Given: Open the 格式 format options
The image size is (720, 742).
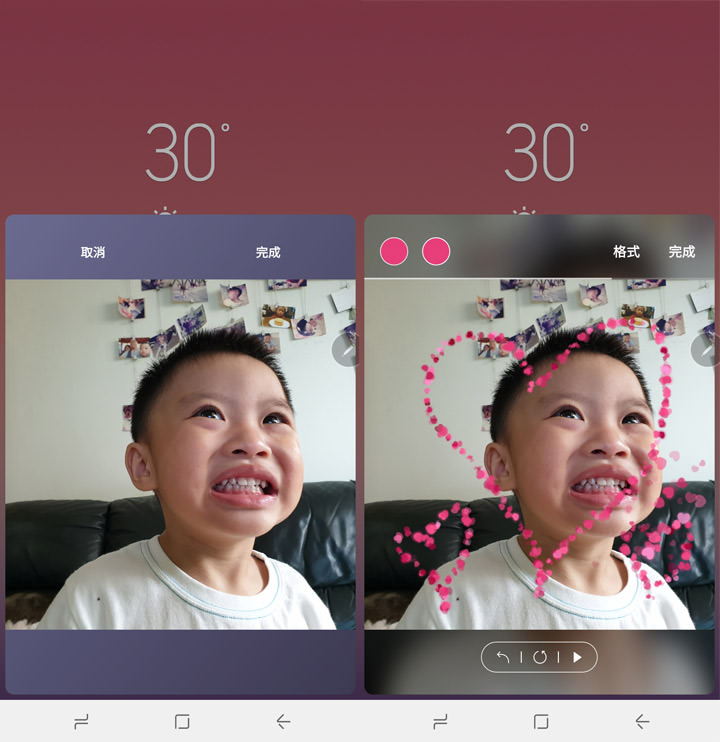Looking at the screenshot, I should pos(626,252).
